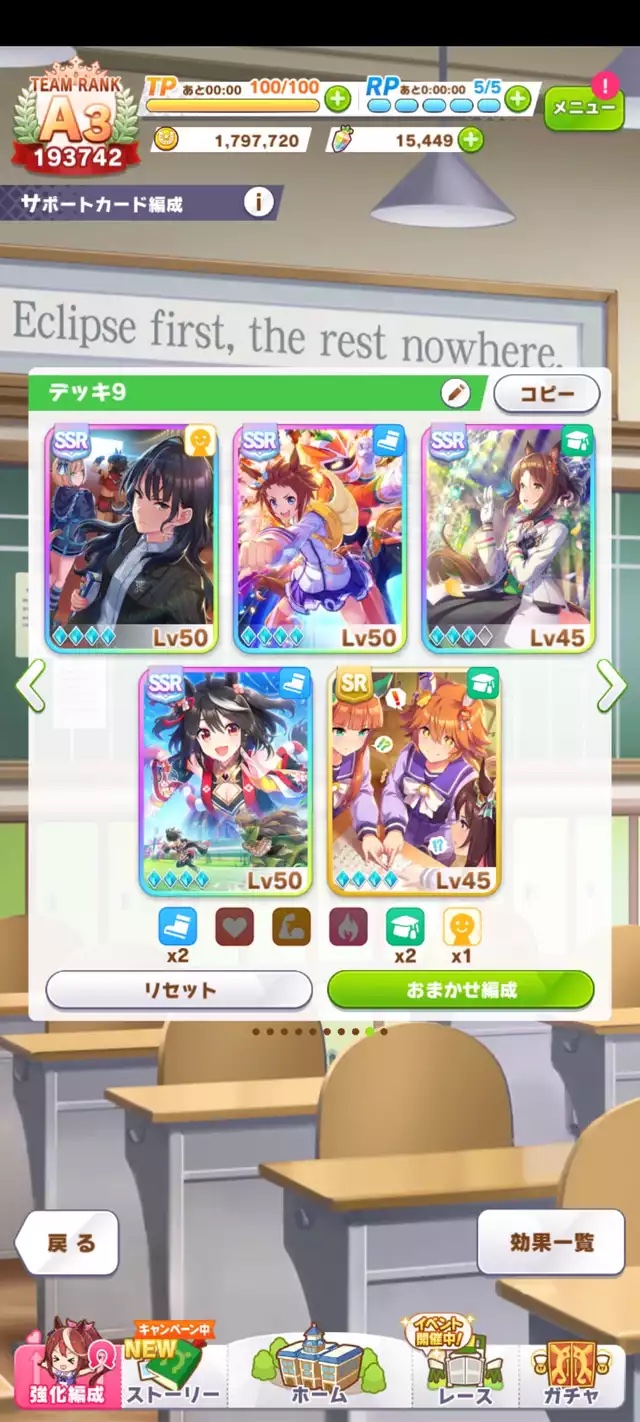Go to next deck with right arrow
This screenshot has height=1422, width=640.
611,685
